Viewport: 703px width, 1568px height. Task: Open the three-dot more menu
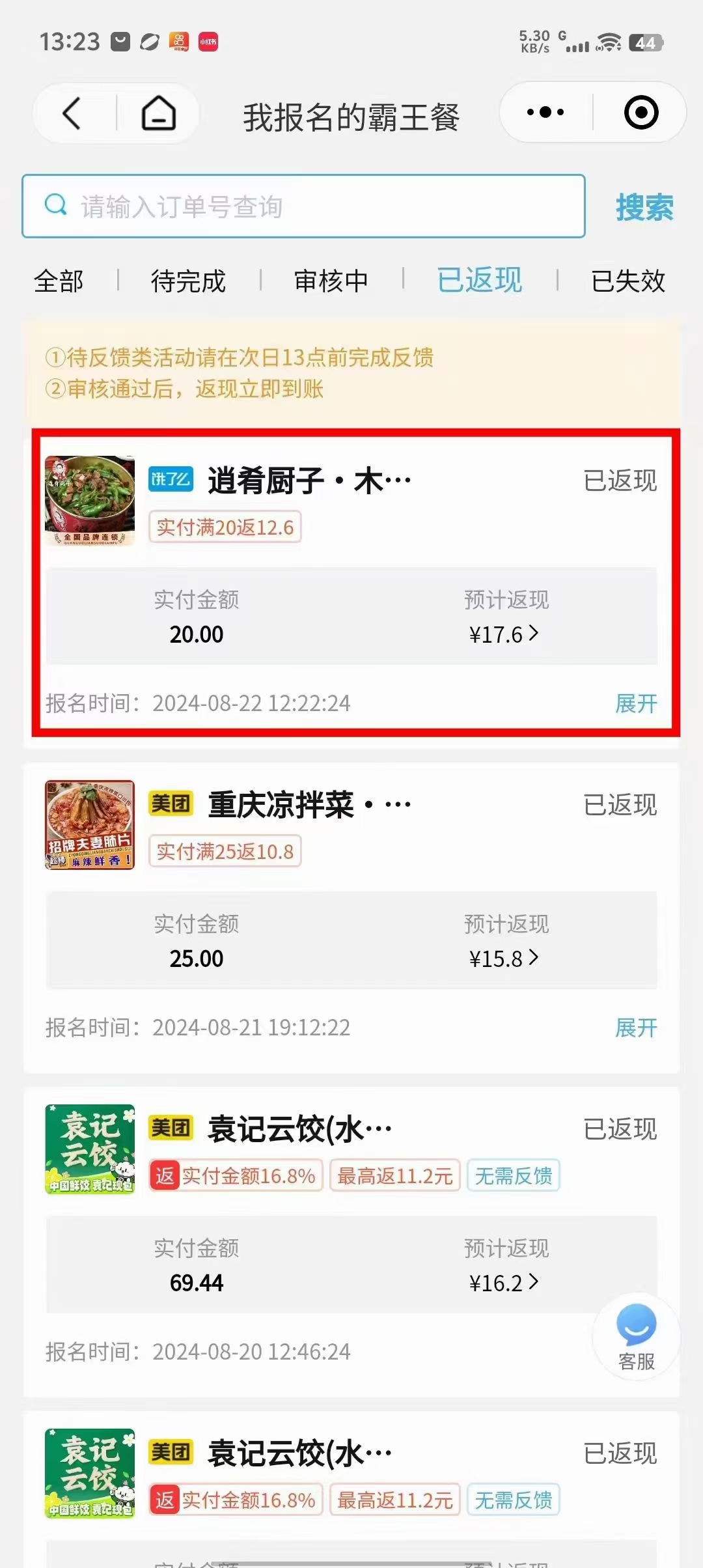coord(545,113)
